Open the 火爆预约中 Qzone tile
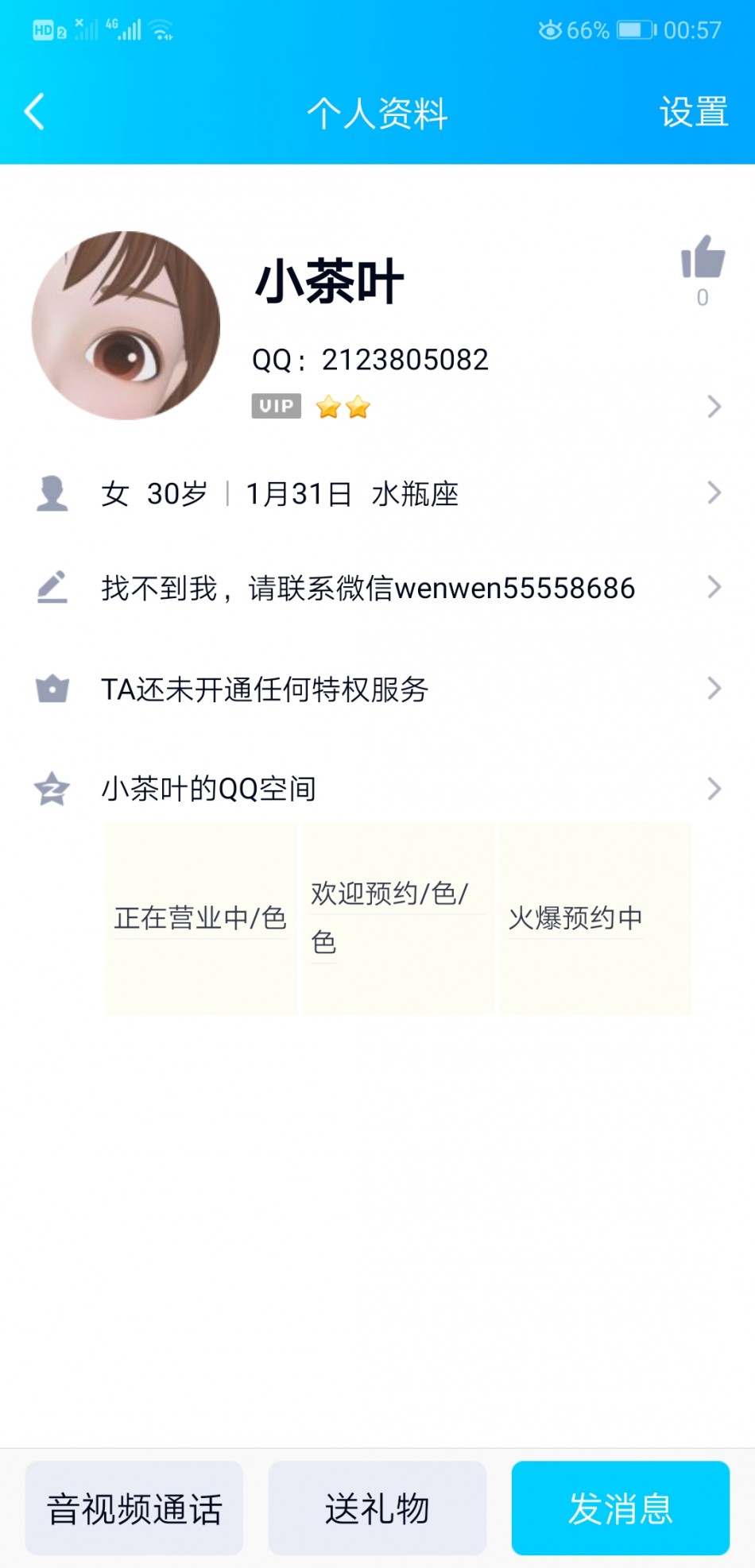The image size is (755, 1568). (x=595, y=918)
